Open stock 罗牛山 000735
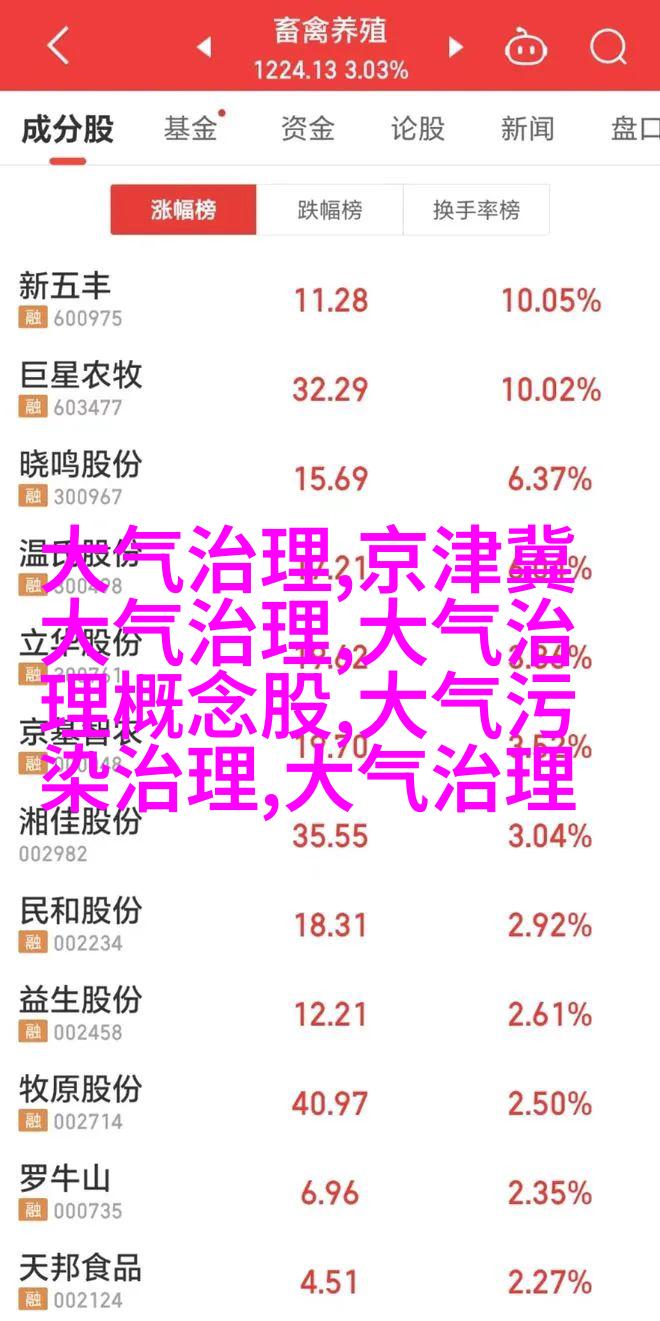This screenshot has height=1321, width=660. pos(330,1192)
